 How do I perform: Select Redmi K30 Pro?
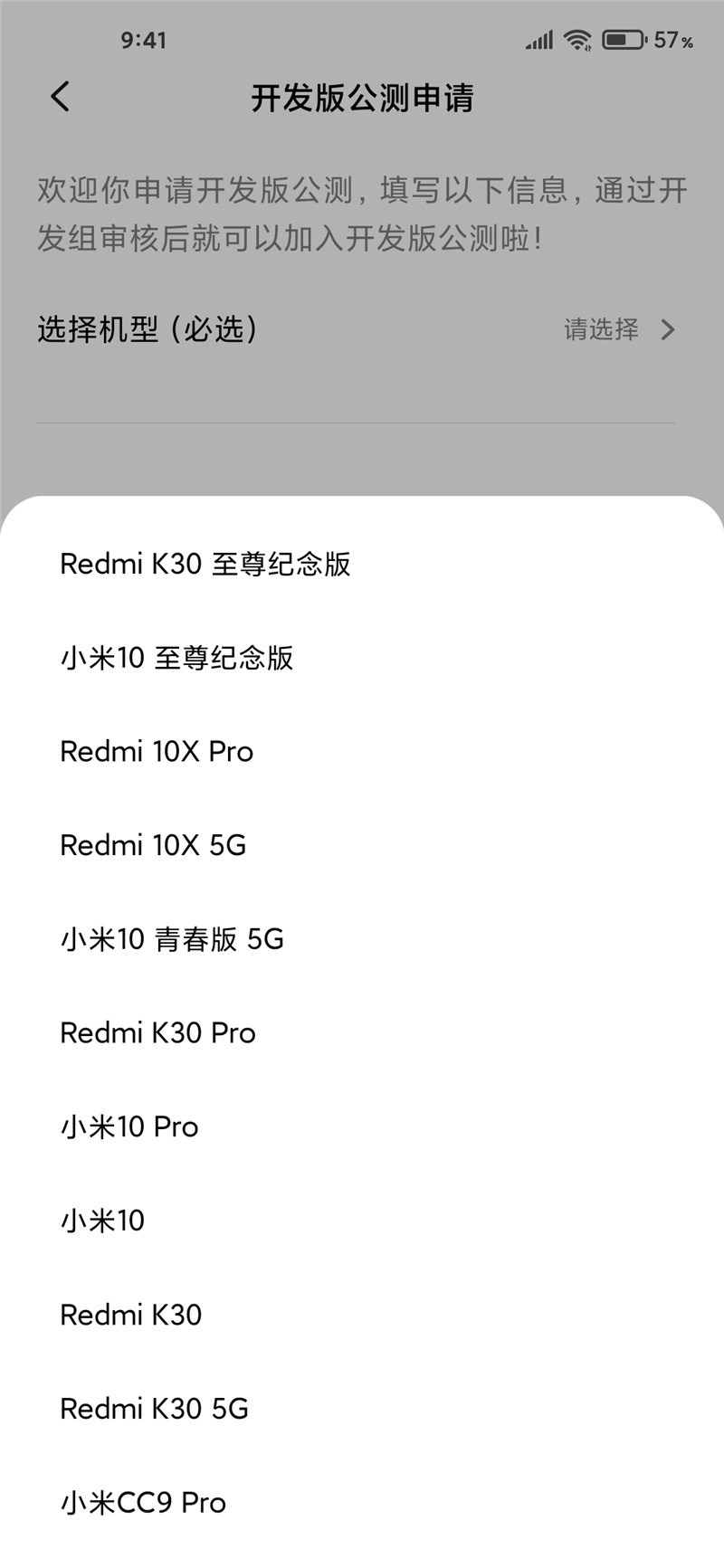(x=157, y=1032)
